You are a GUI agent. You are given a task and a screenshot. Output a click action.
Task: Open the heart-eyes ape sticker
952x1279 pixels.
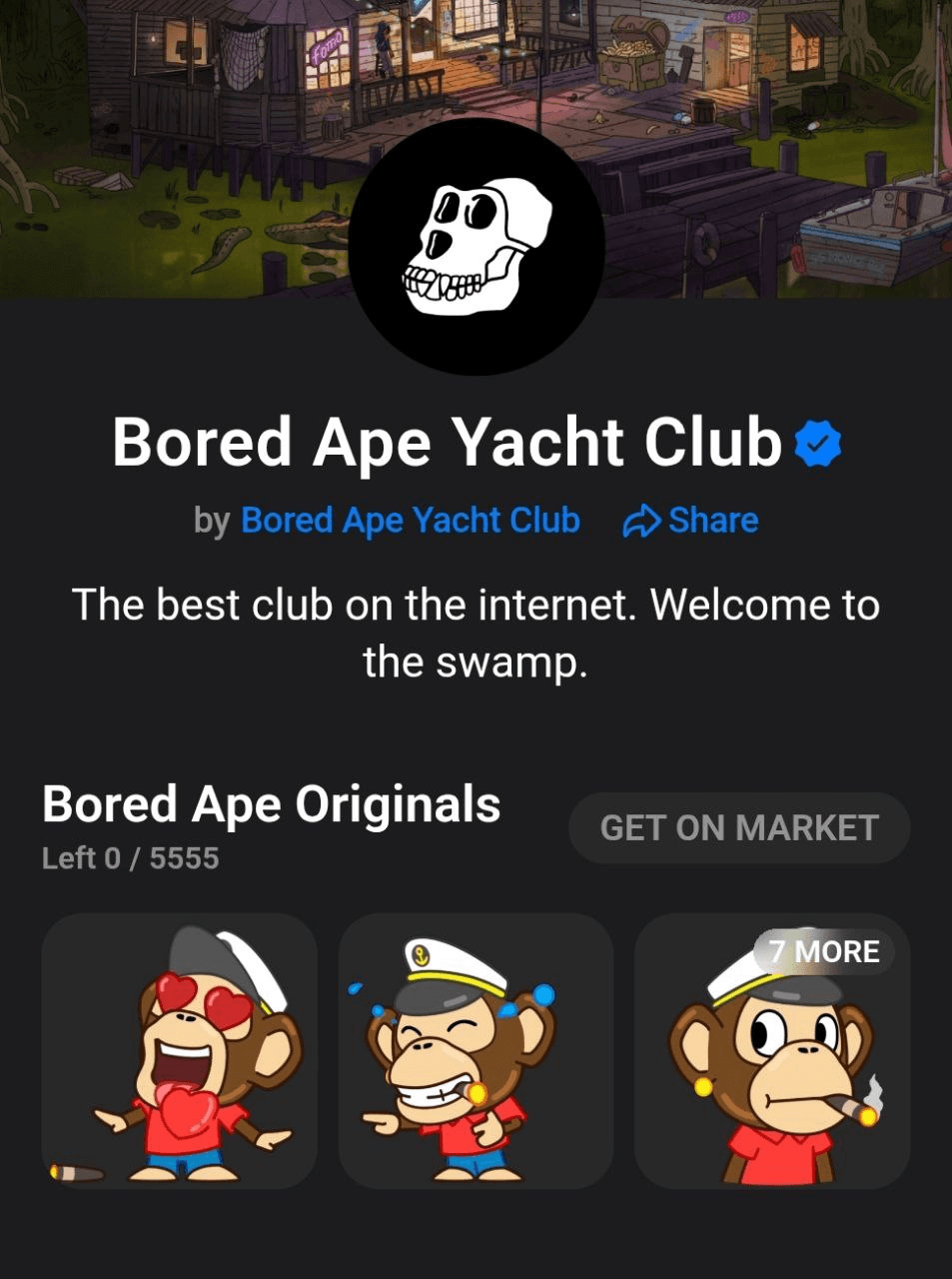(x=179, y=1050)
